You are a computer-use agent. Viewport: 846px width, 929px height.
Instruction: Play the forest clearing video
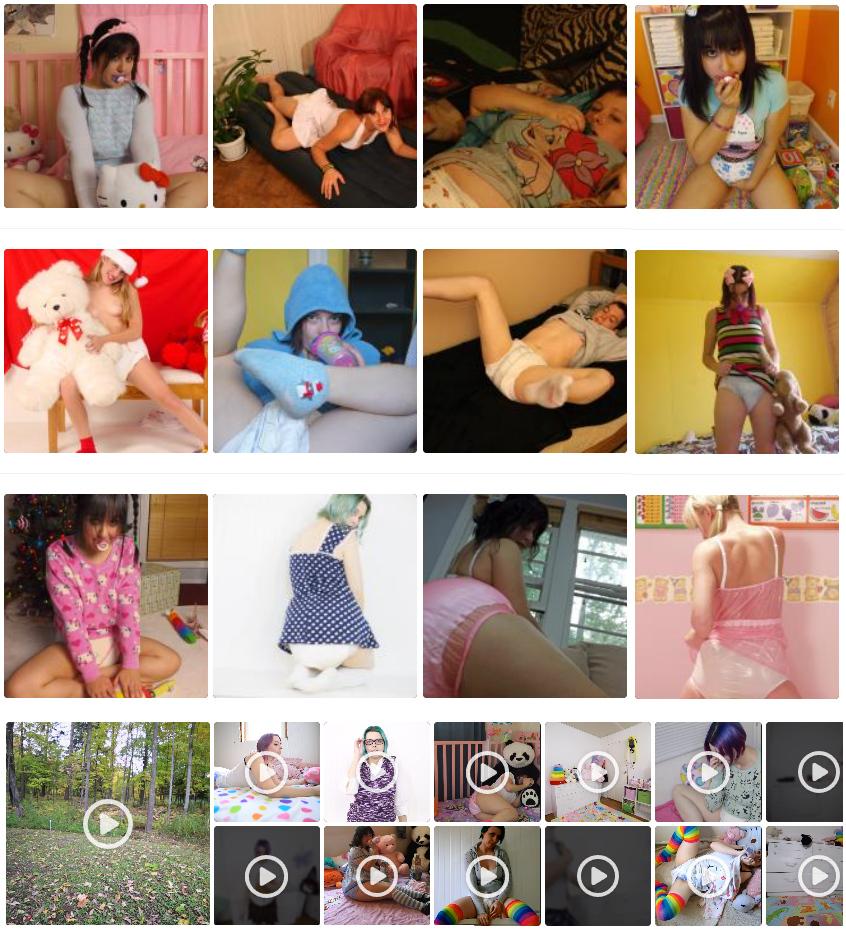point(108,824)
